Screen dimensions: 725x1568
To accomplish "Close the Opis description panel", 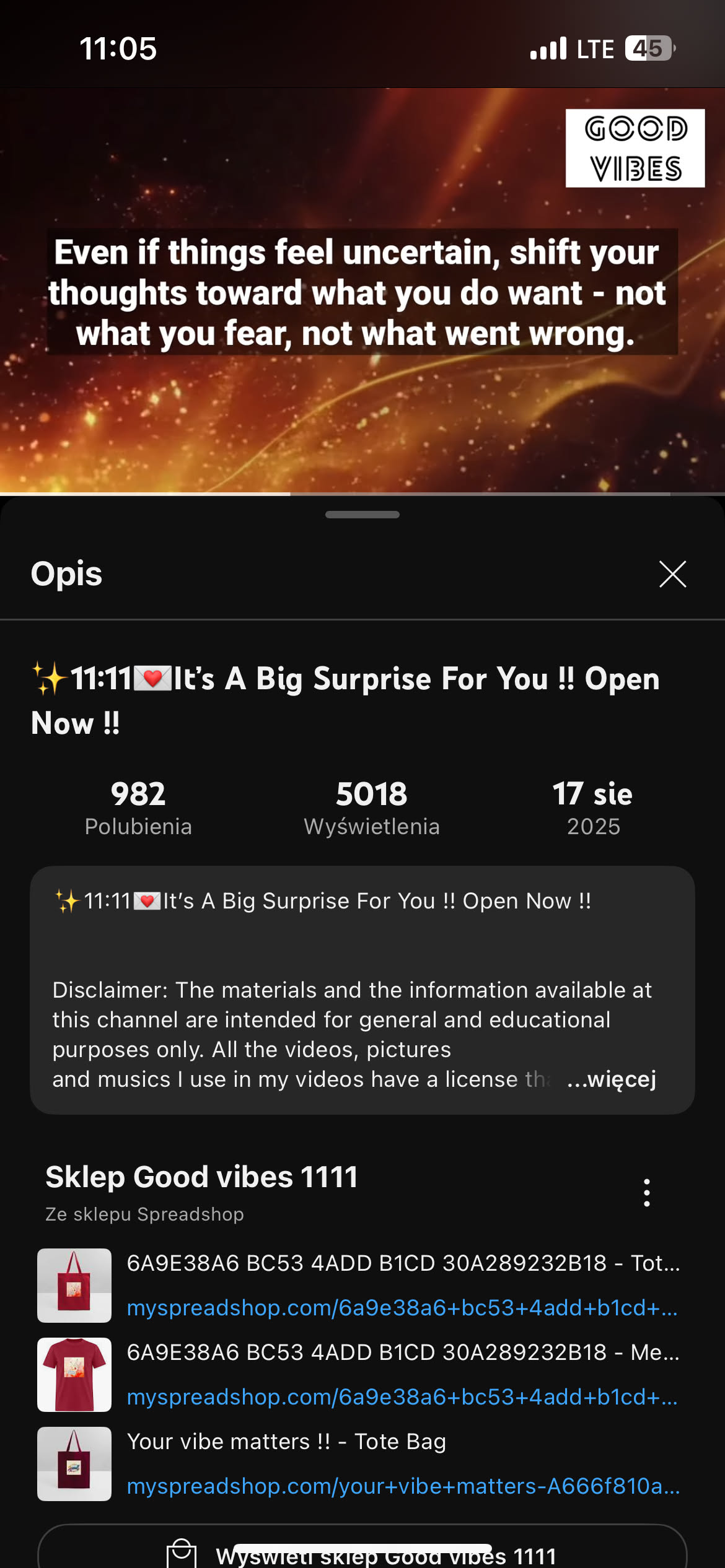I will click(672, 574).
